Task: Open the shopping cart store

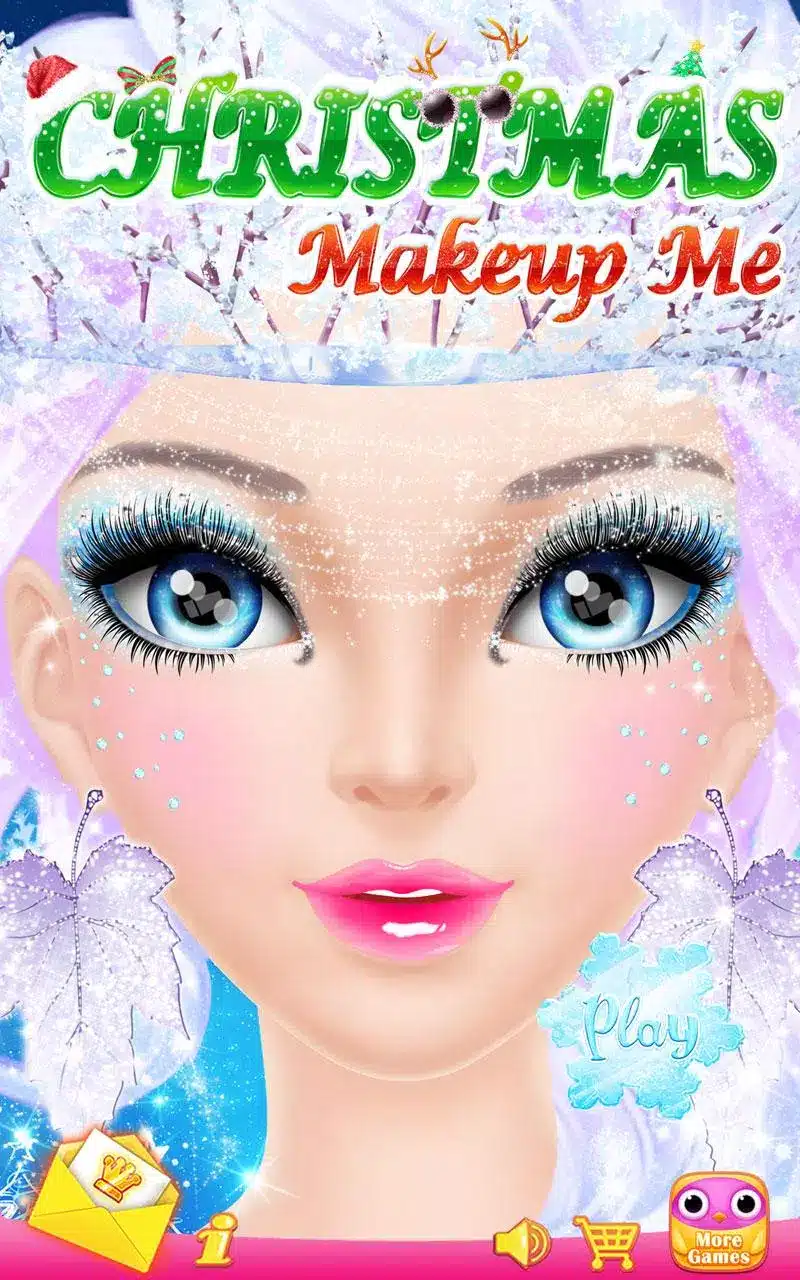Action: click(x=605, y=1241)
